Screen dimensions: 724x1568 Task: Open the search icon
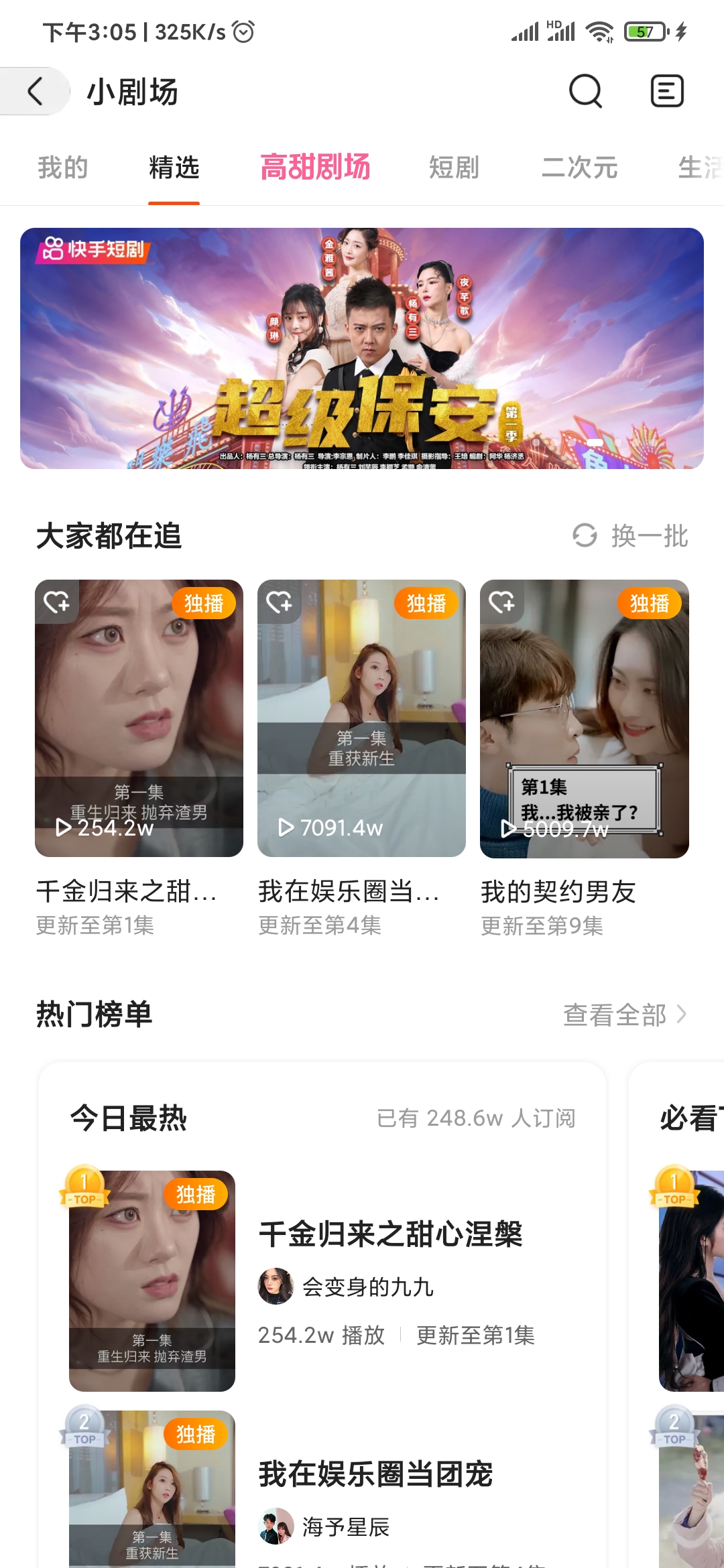pyautogui.click(x=585, y=91)
